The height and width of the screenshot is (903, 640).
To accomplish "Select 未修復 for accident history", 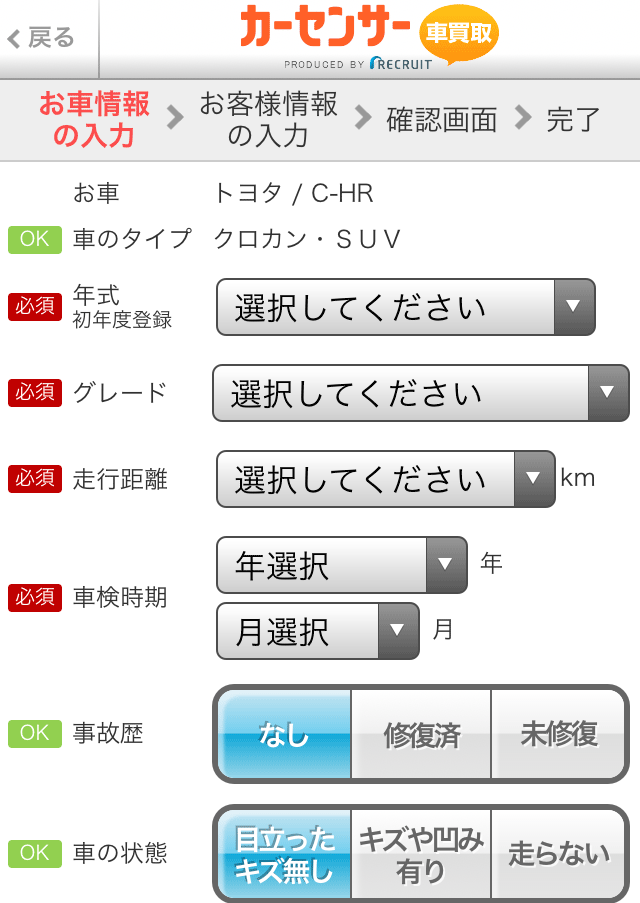I will coord(558,735).
